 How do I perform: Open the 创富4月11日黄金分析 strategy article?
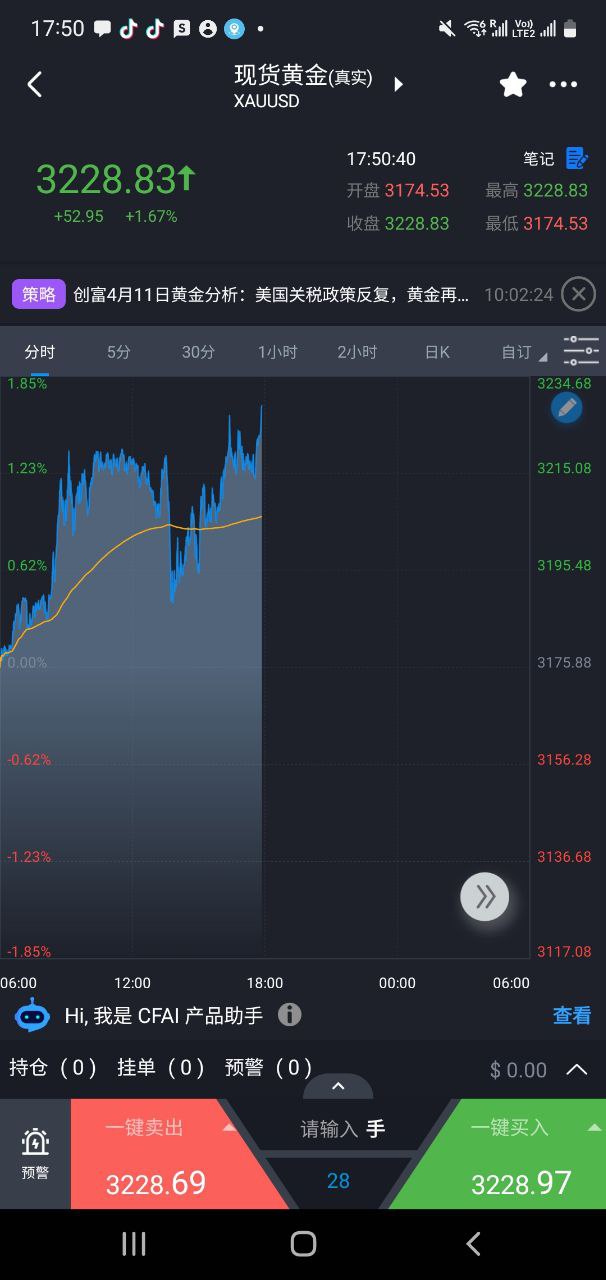click(x=271, y=295)
